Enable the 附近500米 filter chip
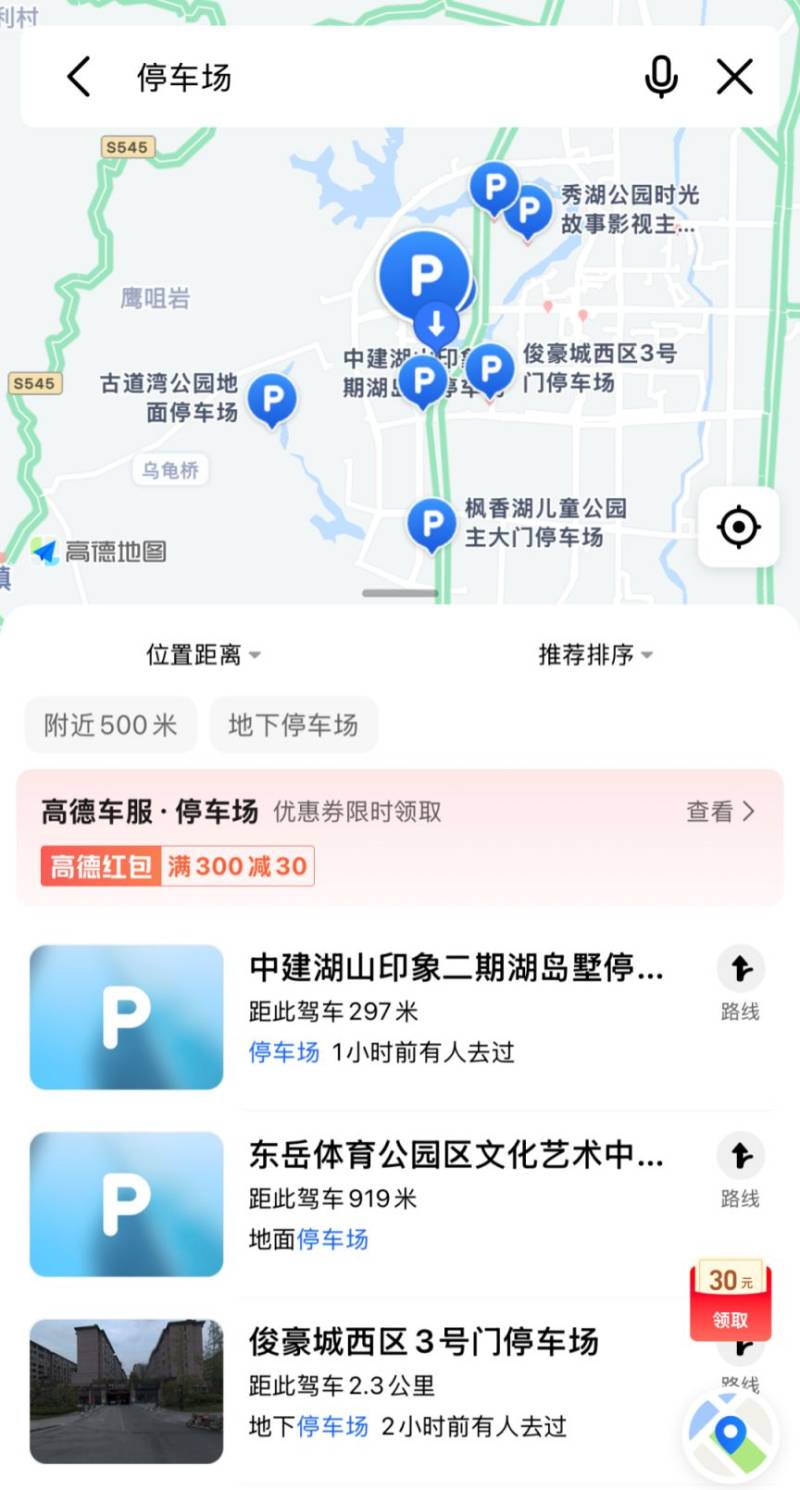This screenshot has height=1490, width=800. [110, 724]
